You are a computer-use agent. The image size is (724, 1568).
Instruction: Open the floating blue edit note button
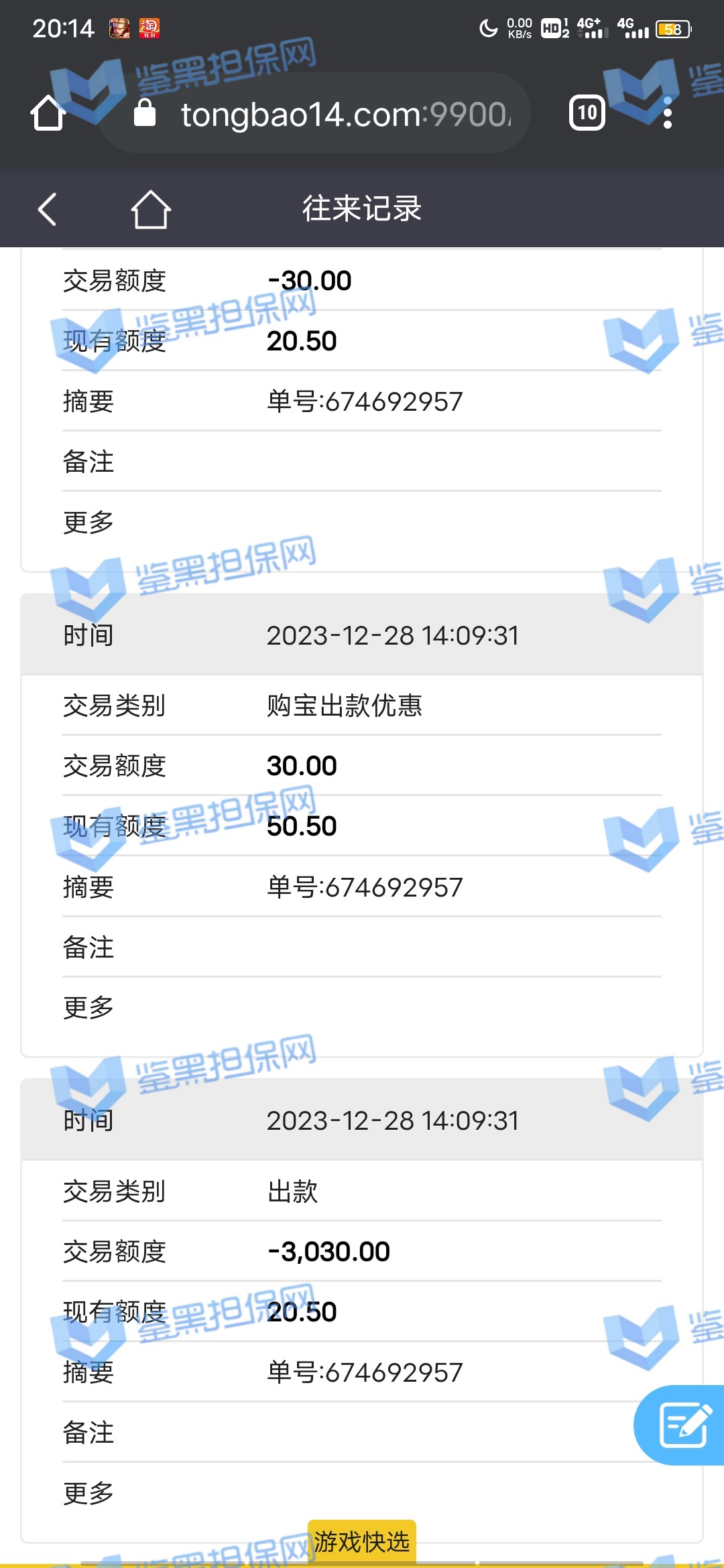[x=682, y=1425]
